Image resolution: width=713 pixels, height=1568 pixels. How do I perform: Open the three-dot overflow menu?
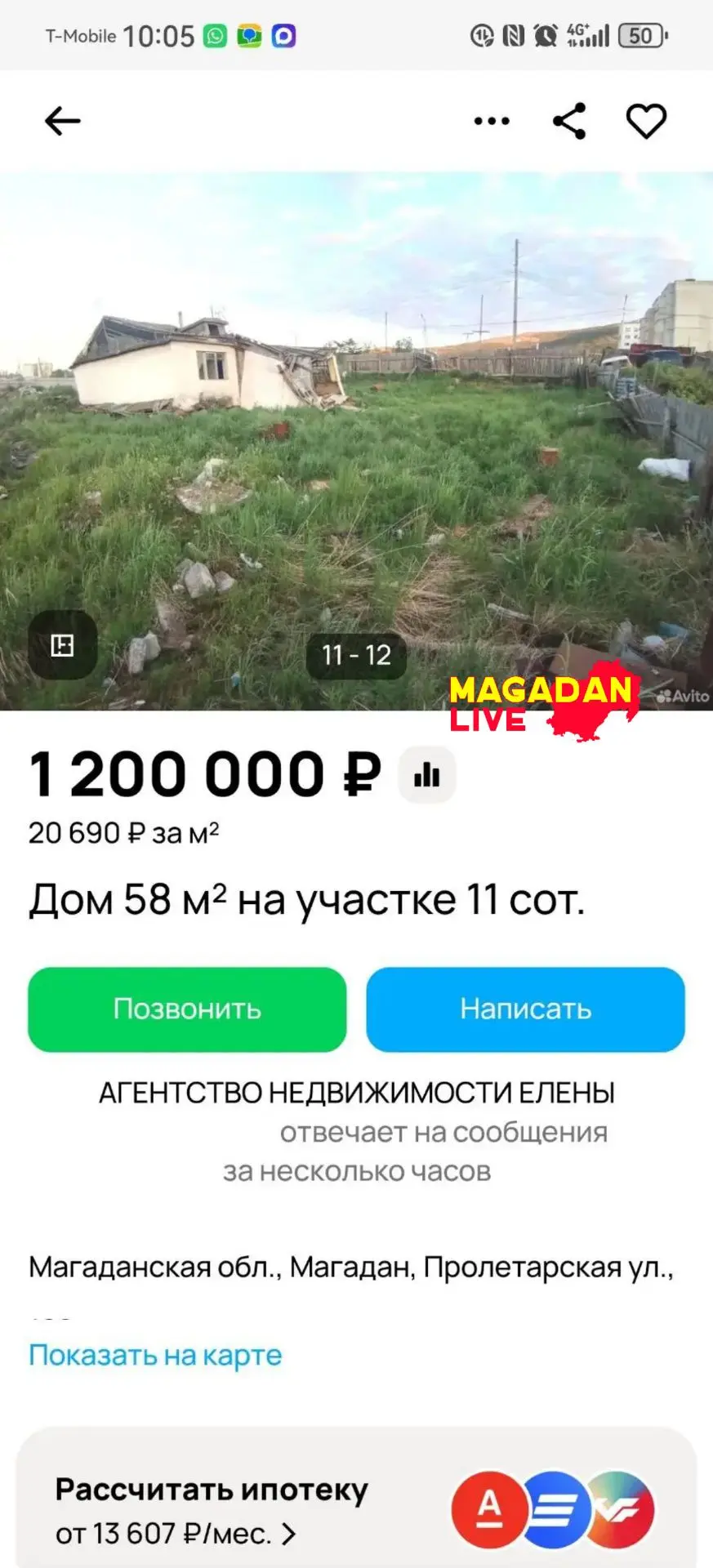(x=492, y=122)
